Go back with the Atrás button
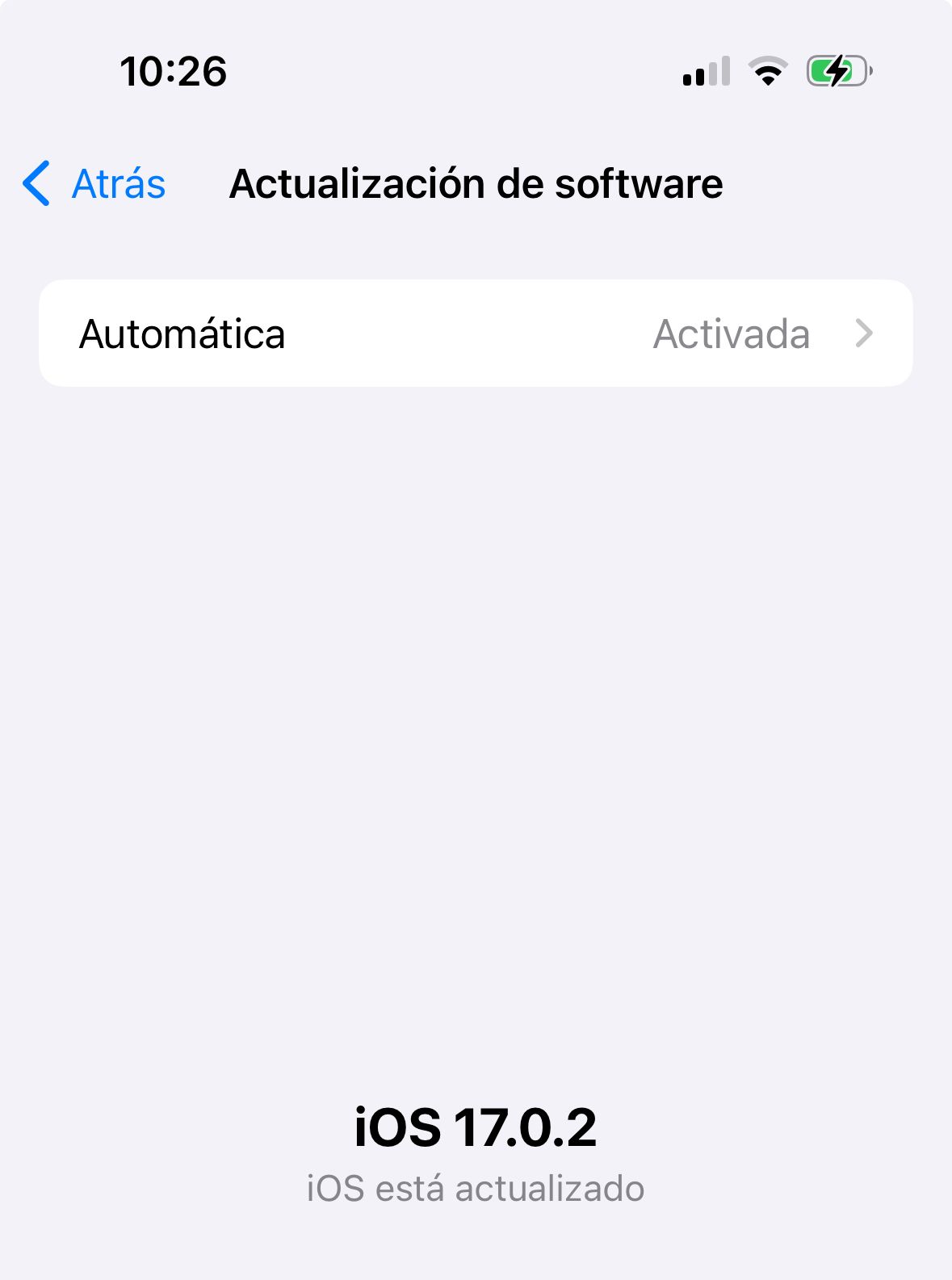The width and height of the screenshot is (952, 1280). (x=94, y=184)
